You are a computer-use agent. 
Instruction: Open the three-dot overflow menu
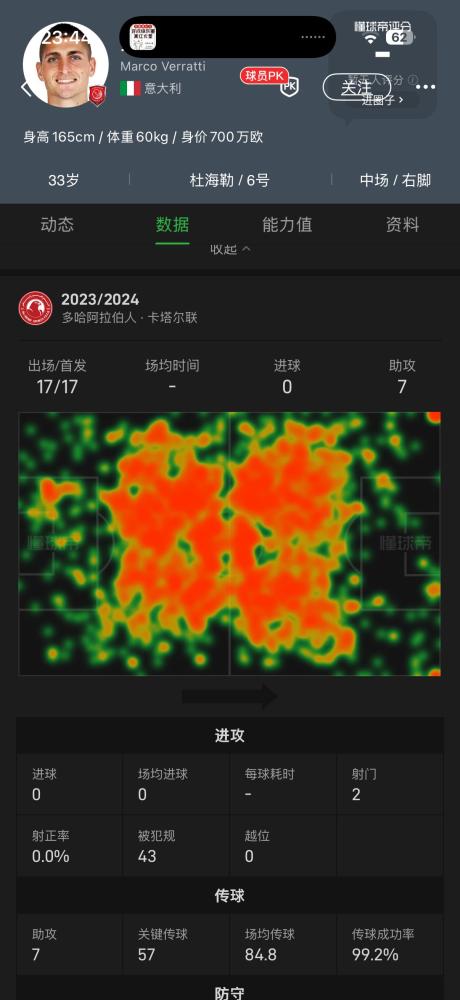tap(426, 87)
